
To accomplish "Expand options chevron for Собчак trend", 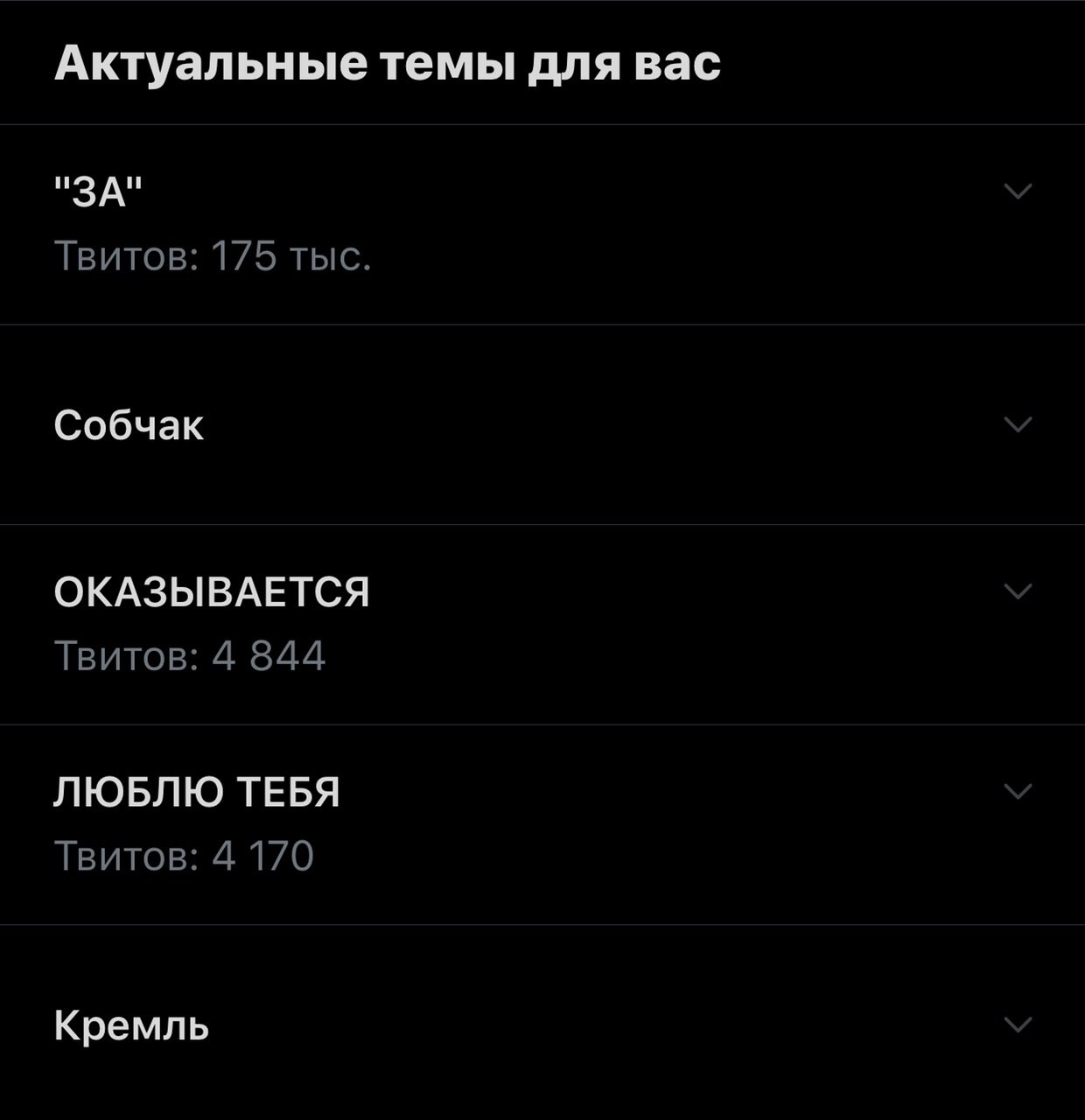I will [x=1018, y=425].
